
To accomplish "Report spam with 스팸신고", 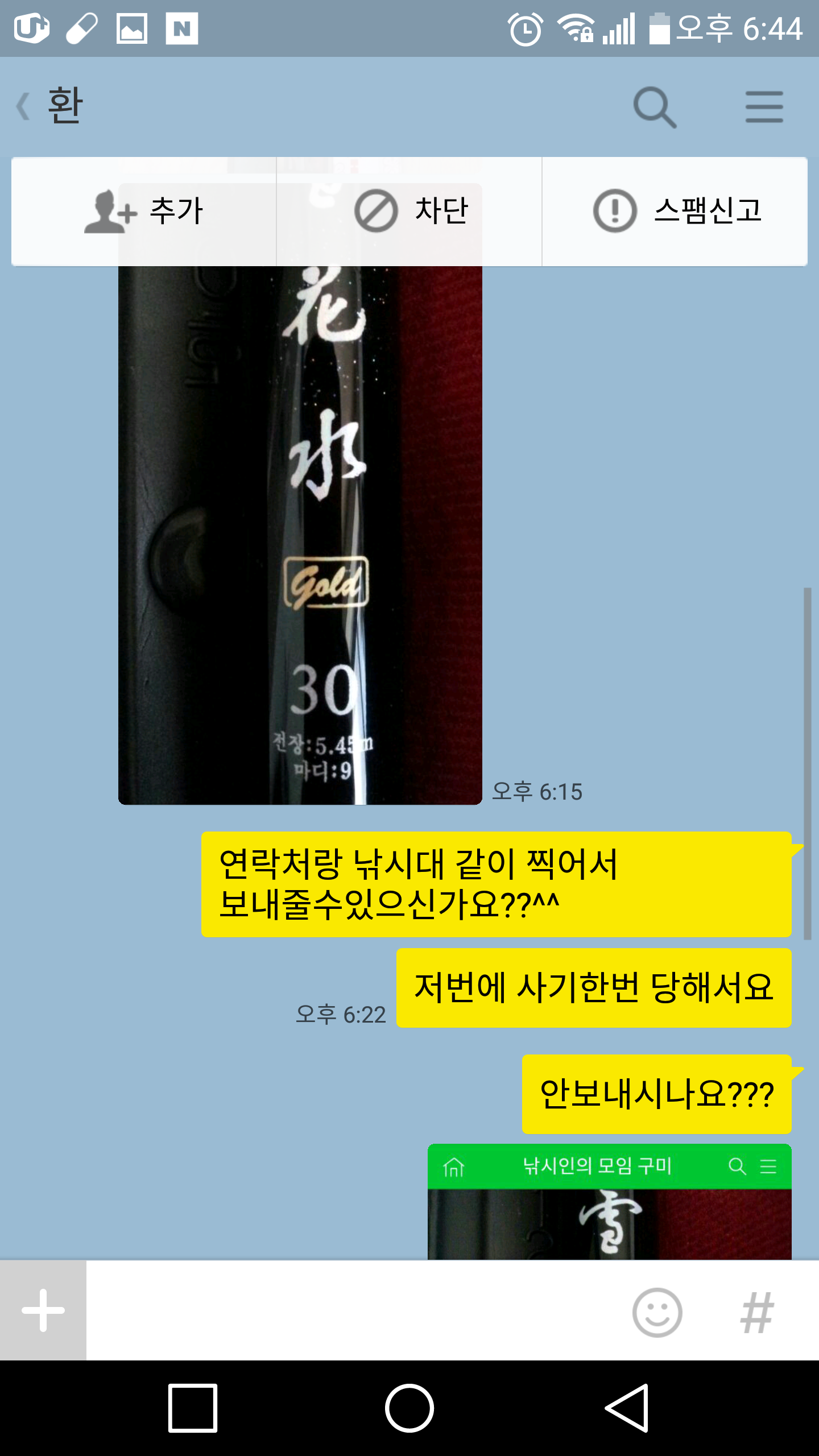I will coord(675,212).
